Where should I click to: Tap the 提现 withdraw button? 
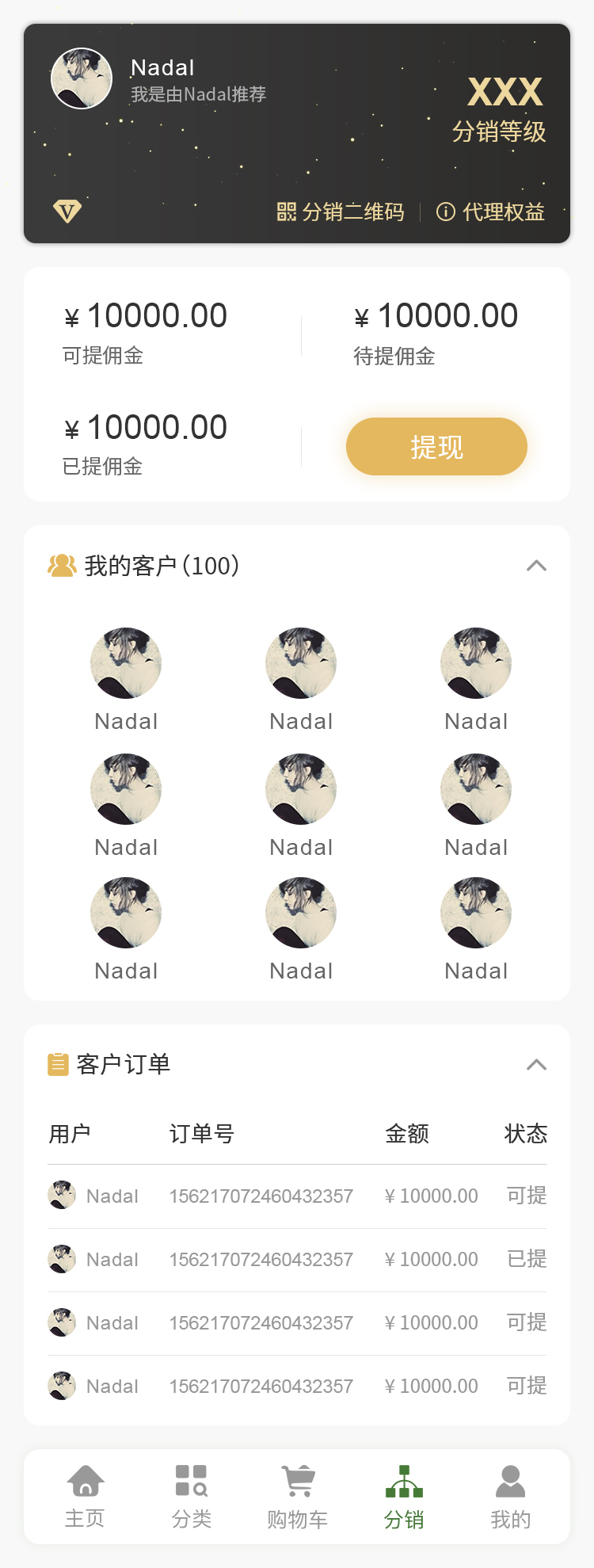[436, 447]
